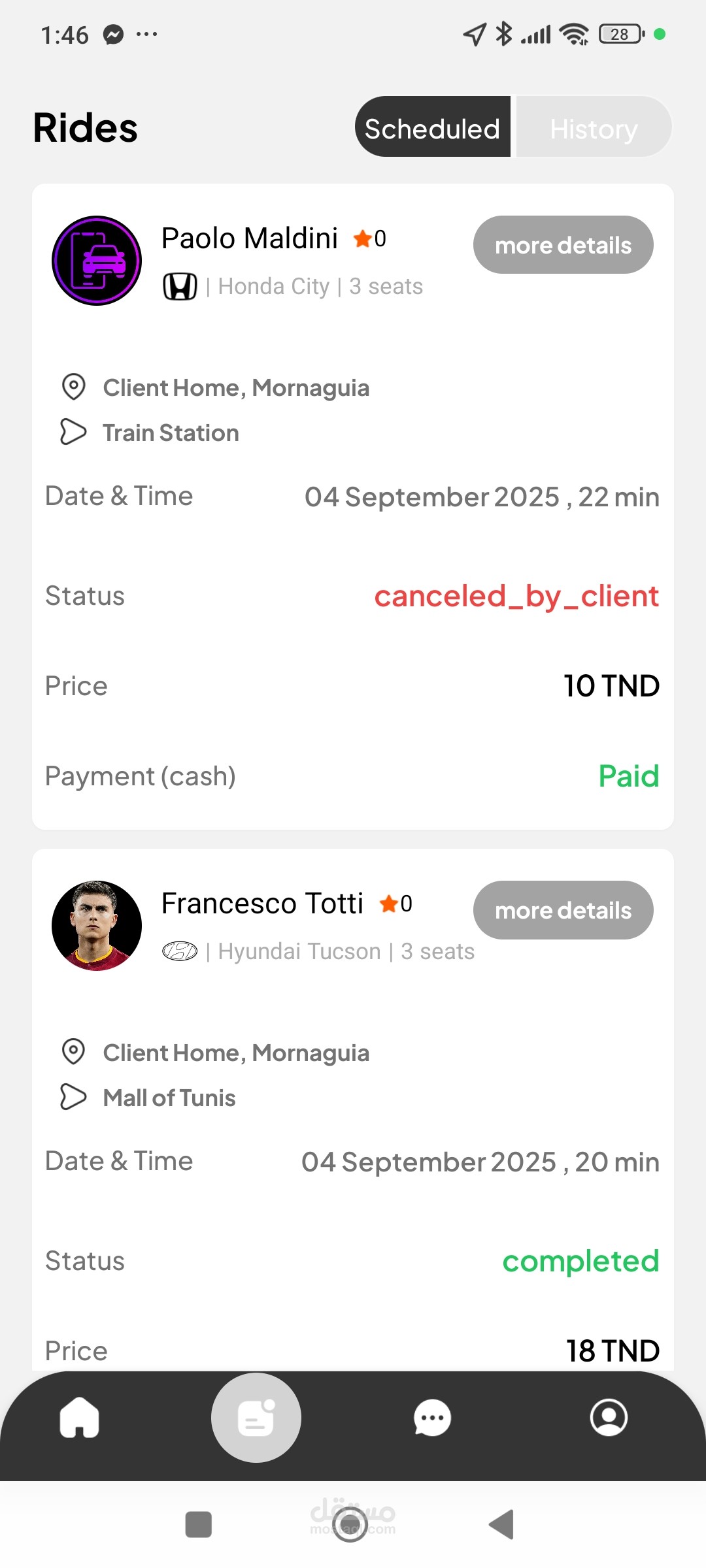Open recent apps with the square button
Image resolution: width=706 pixels, height=1568 pixels.
pyautogui.click(x=198, y=1524)
